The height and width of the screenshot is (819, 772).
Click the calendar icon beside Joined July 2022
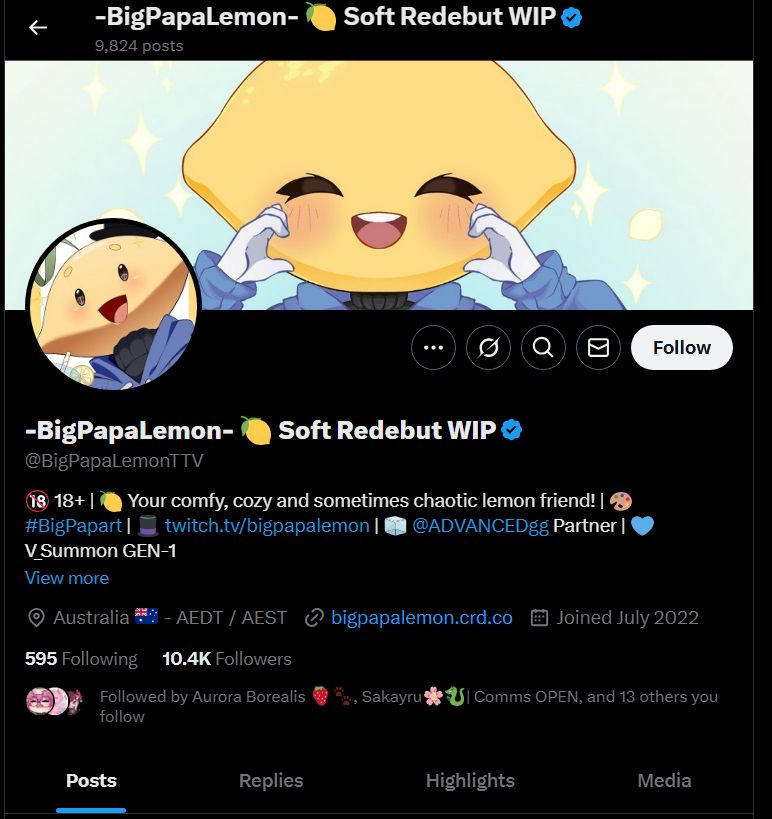point(541,617)
